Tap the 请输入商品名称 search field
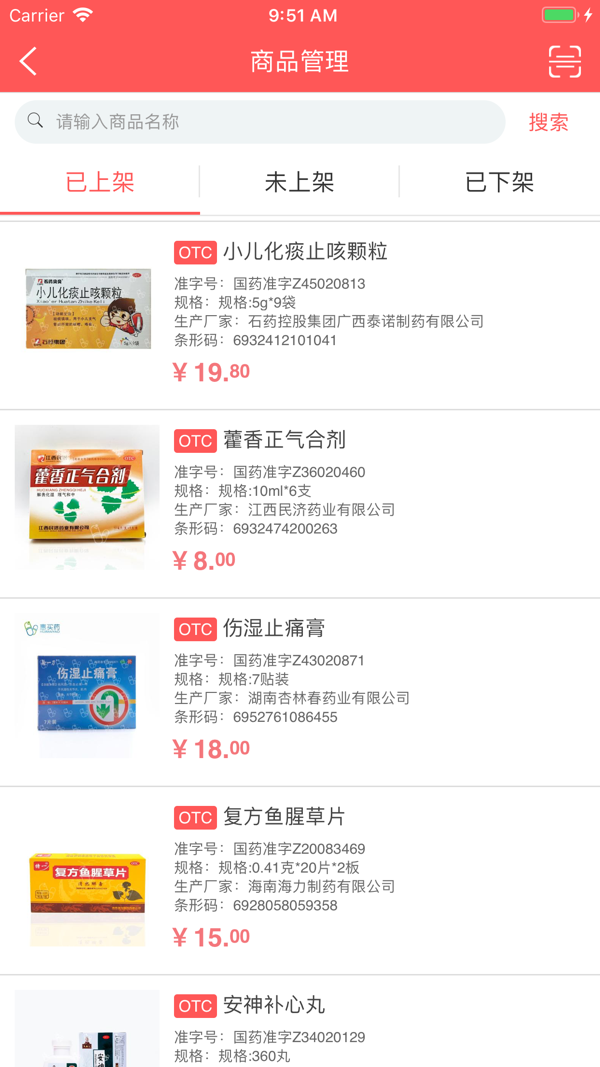 pyautogui.click(x=260, y=122)
